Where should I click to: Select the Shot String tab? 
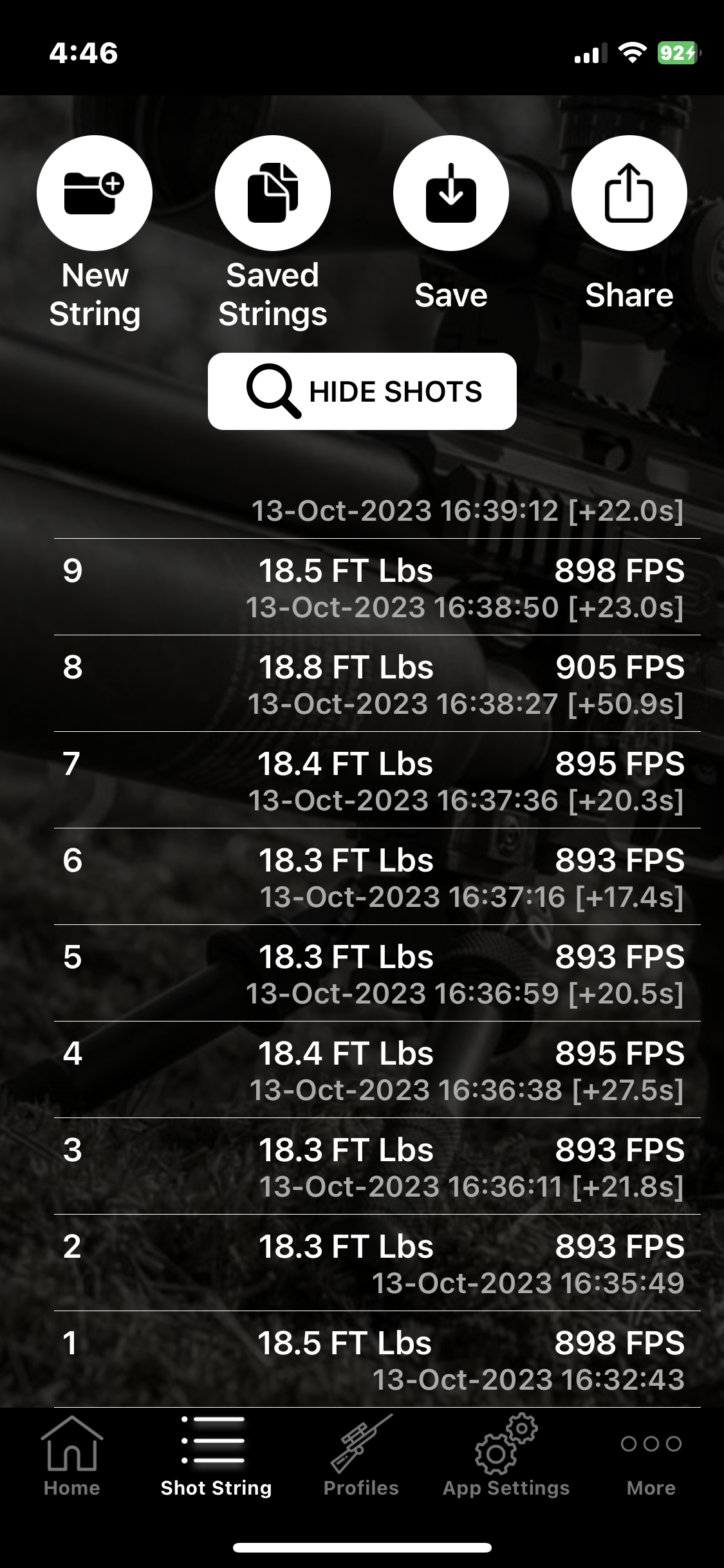coord(216,1457)
